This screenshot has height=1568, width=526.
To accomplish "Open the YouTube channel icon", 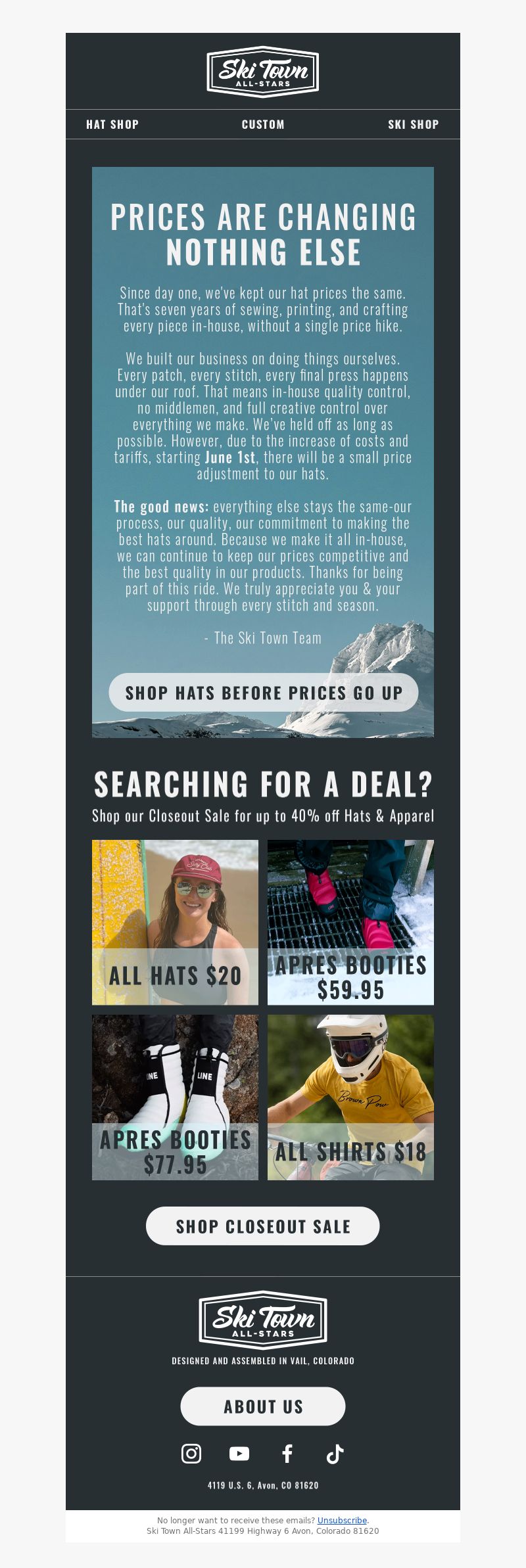I will [x=239, y=1453].
